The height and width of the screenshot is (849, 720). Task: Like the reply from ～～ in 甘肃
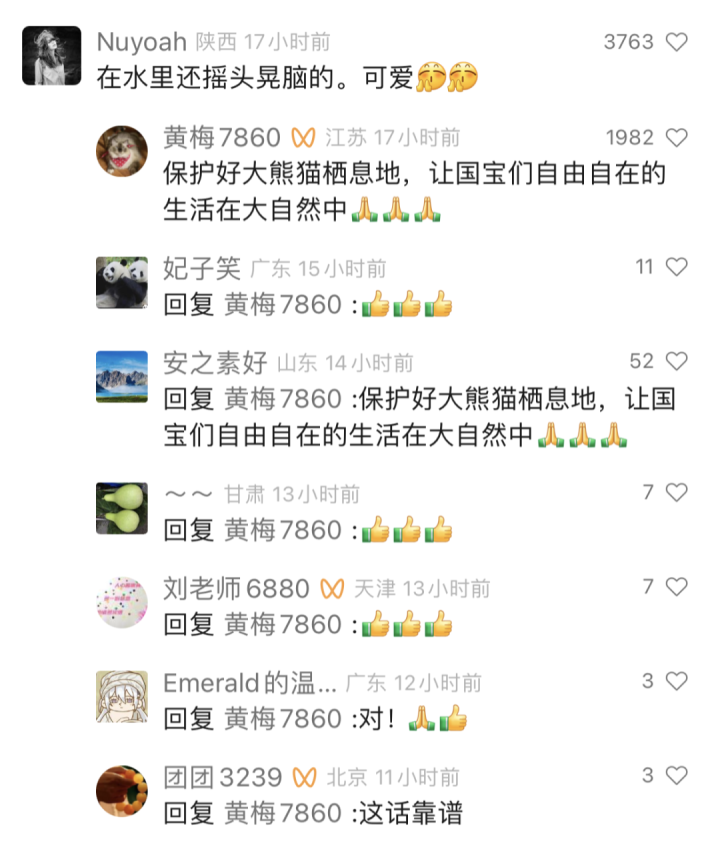677,492
